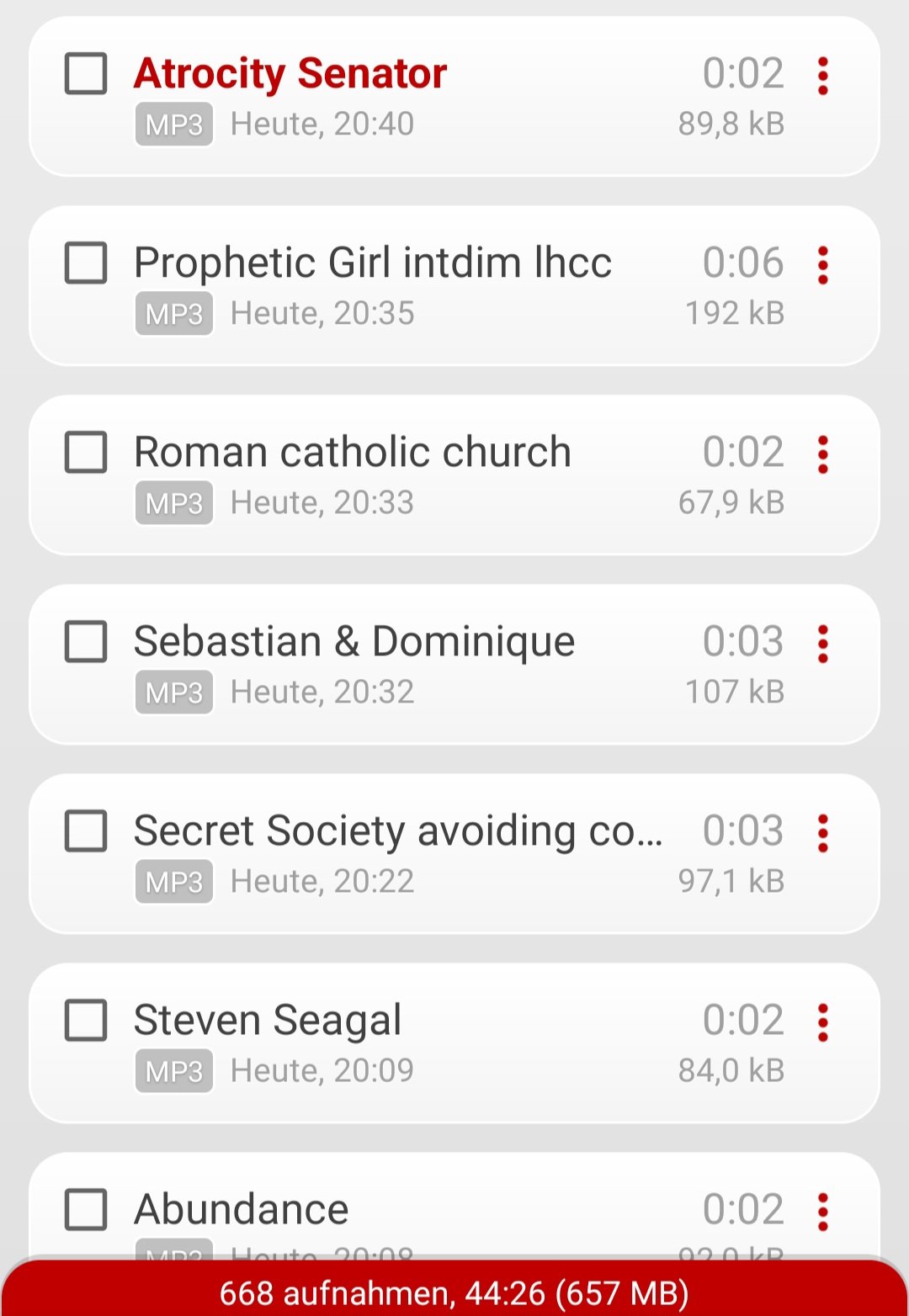
Task: Mark the Sebastian & Dominique checkbox
Action: click(86, 641)
